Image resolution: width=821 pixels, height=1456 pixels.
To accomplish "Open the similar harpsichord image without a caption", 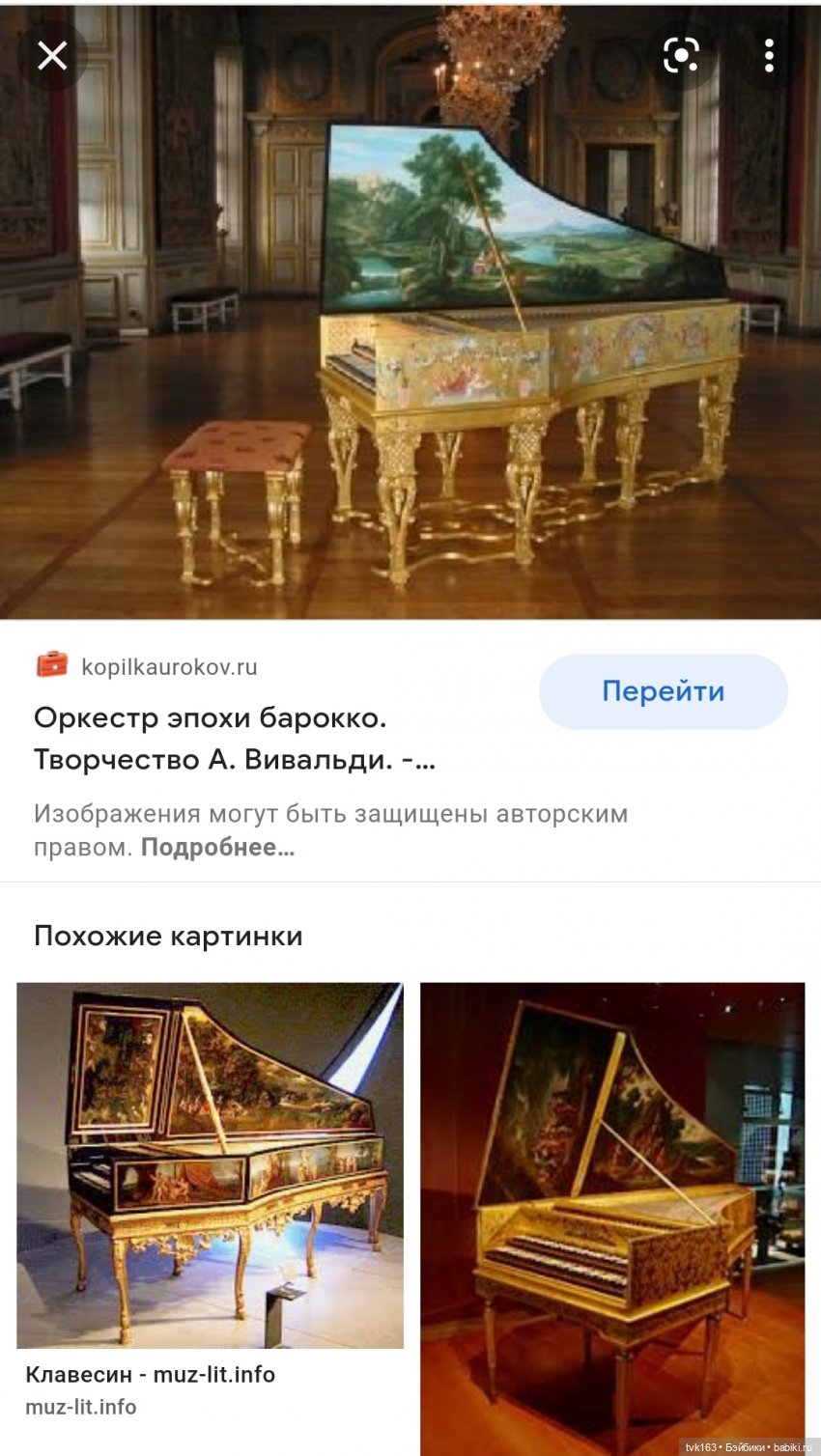I will (612, 1217).
